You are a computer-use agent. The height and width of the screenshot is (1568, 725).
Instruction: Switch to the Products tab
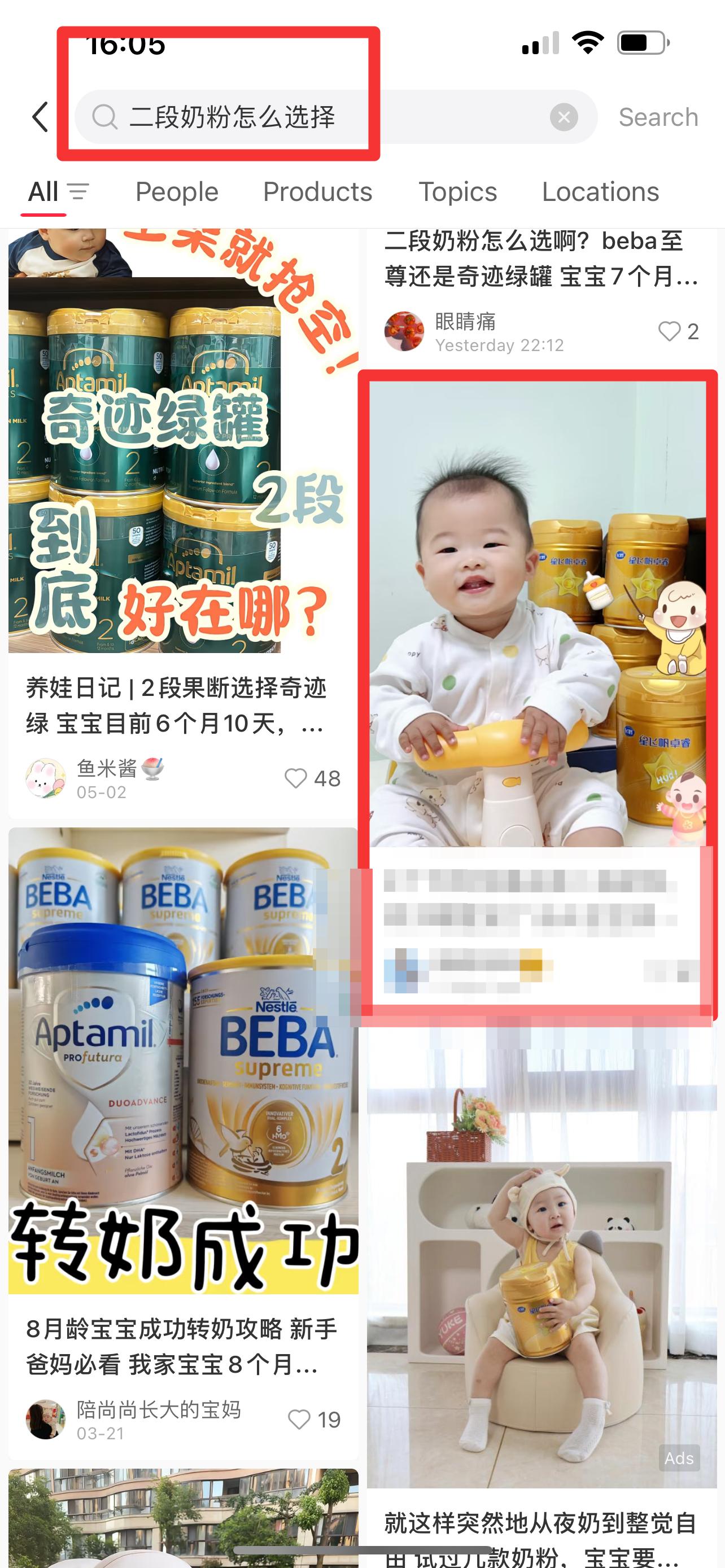tap(317, 192)
